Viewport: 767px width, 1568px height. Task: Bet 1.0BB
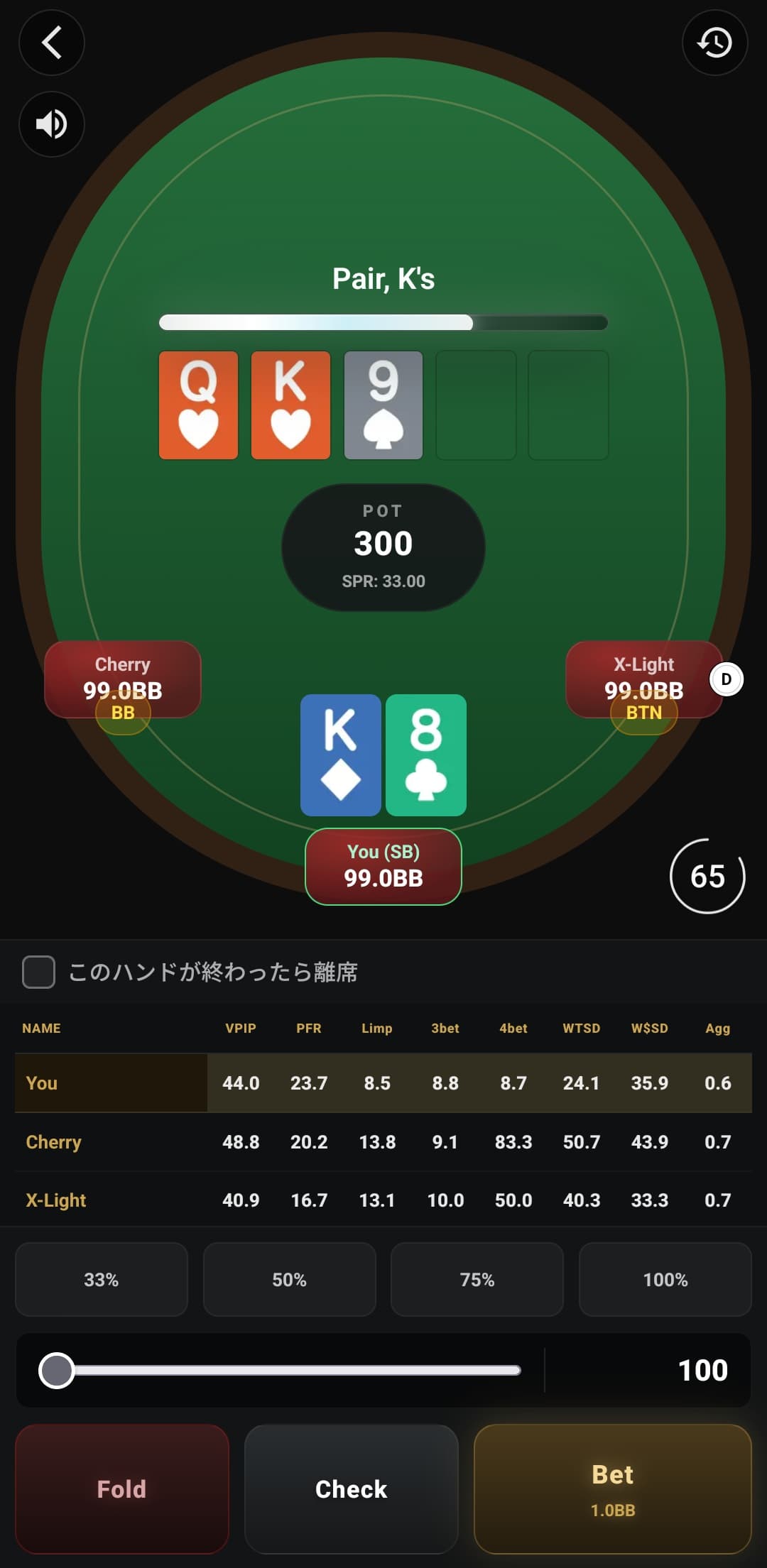(x=612, y=1488)
